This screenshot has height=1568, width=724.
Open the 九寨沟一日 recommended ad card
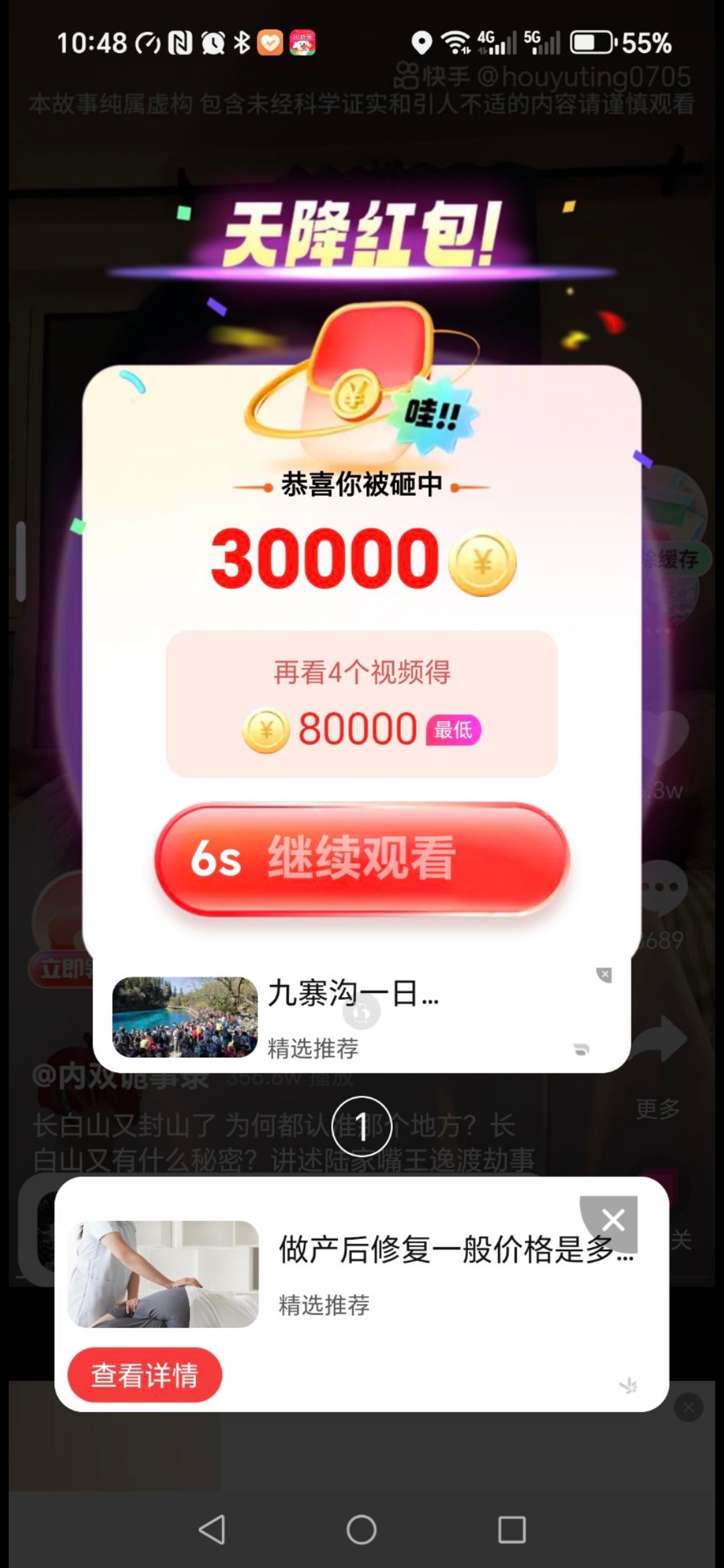[x=362, y=1017]
